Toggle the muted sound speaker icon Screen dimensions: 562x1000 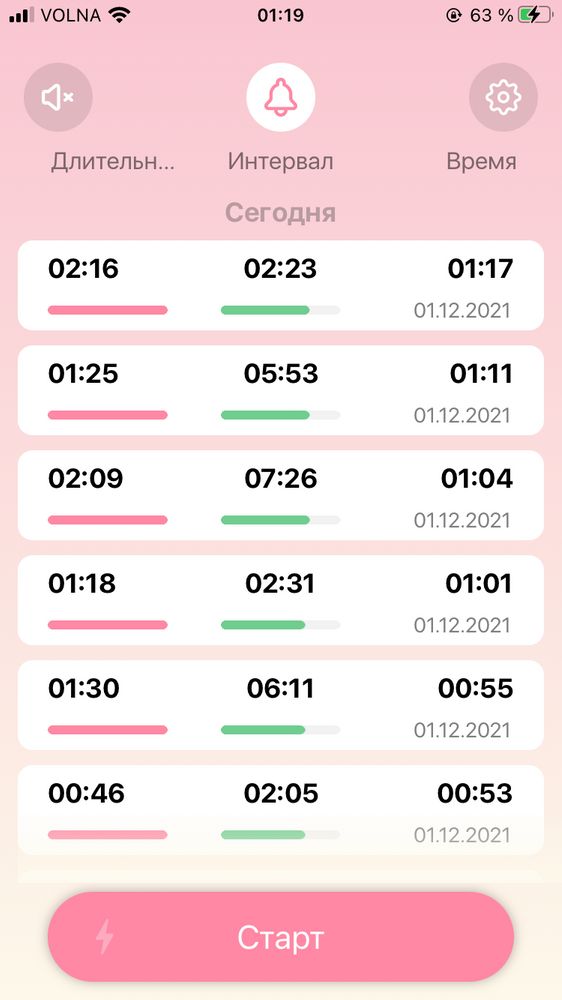click(58, 97)
